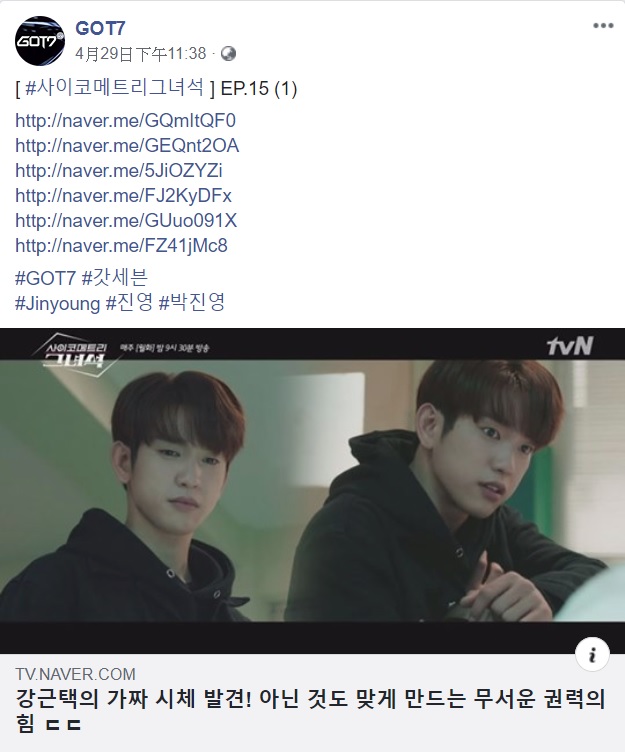Tap the #갓세븐 hashtag
This screenshot has height=752, width=625.
tap(114, 278)
